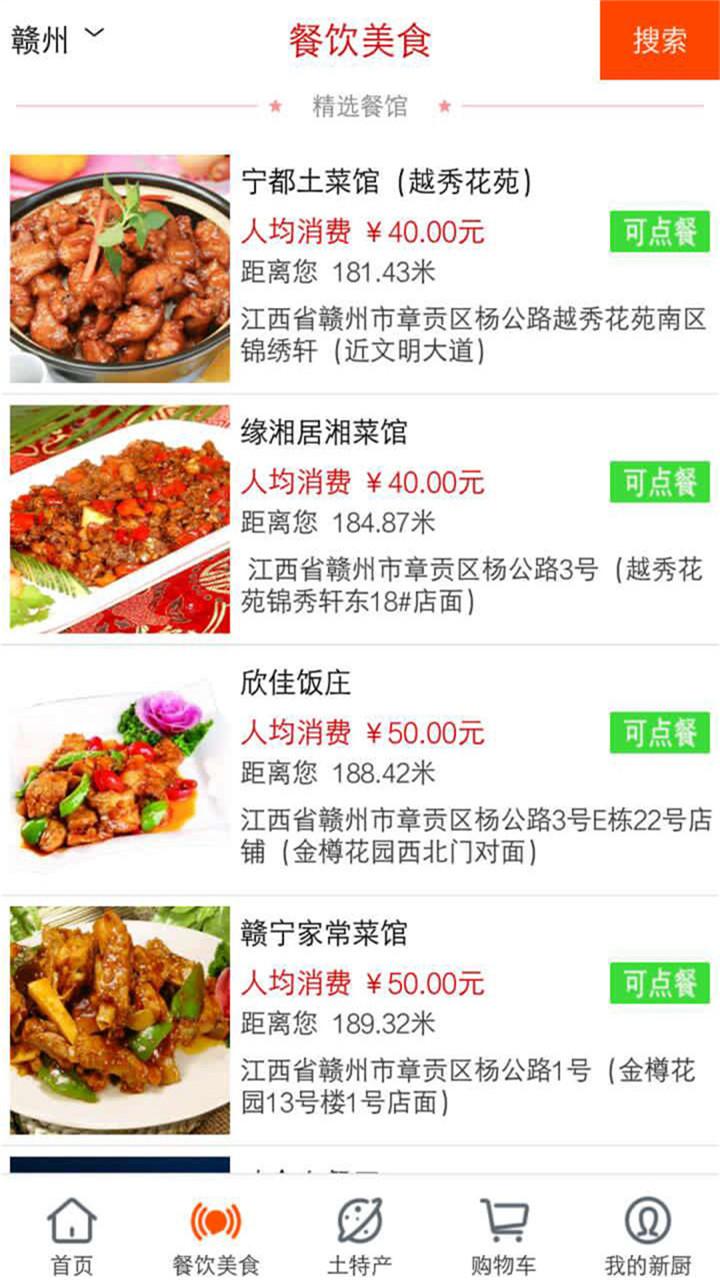Tap 可点餐 for 欣佳饭庄
The image size is (720, 1280).
(x=659, y=733)
